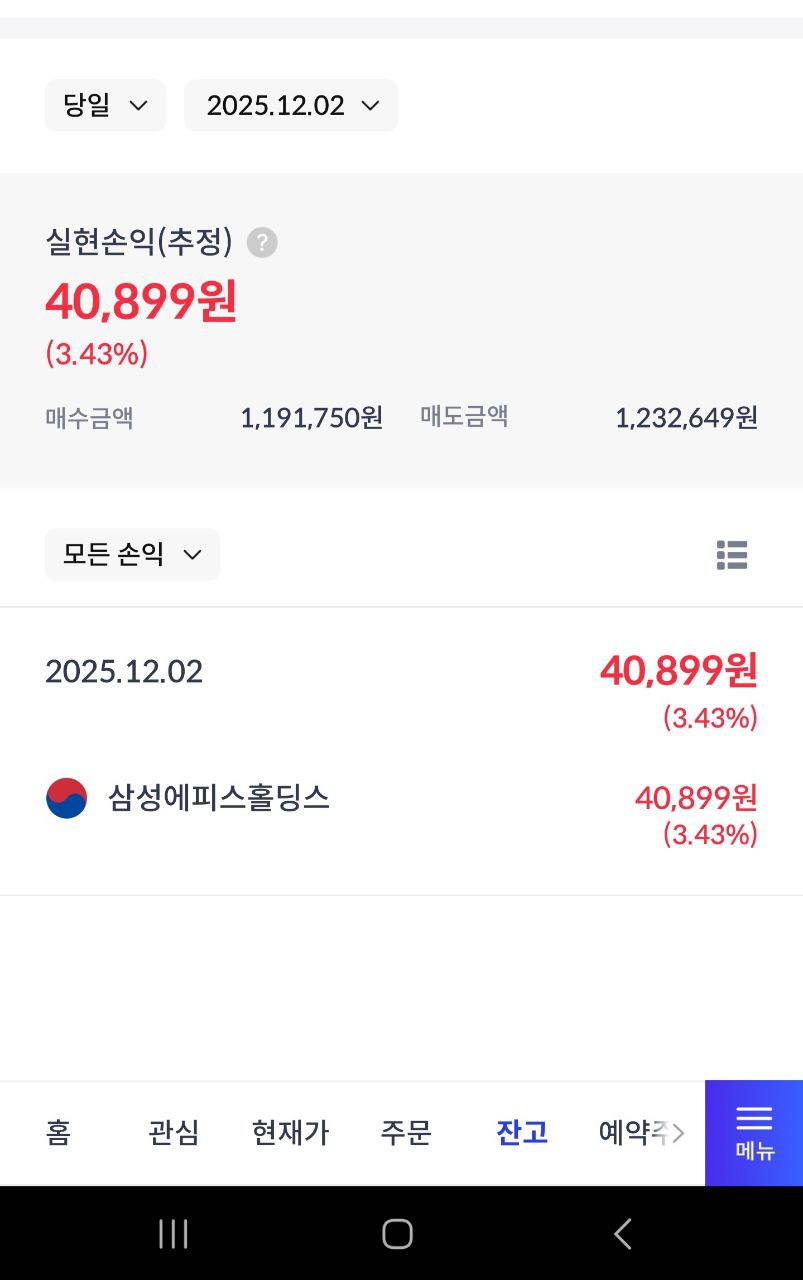Select the 잔고 tab
This screenshot has width=803, height=1280.
point(522,1133)
